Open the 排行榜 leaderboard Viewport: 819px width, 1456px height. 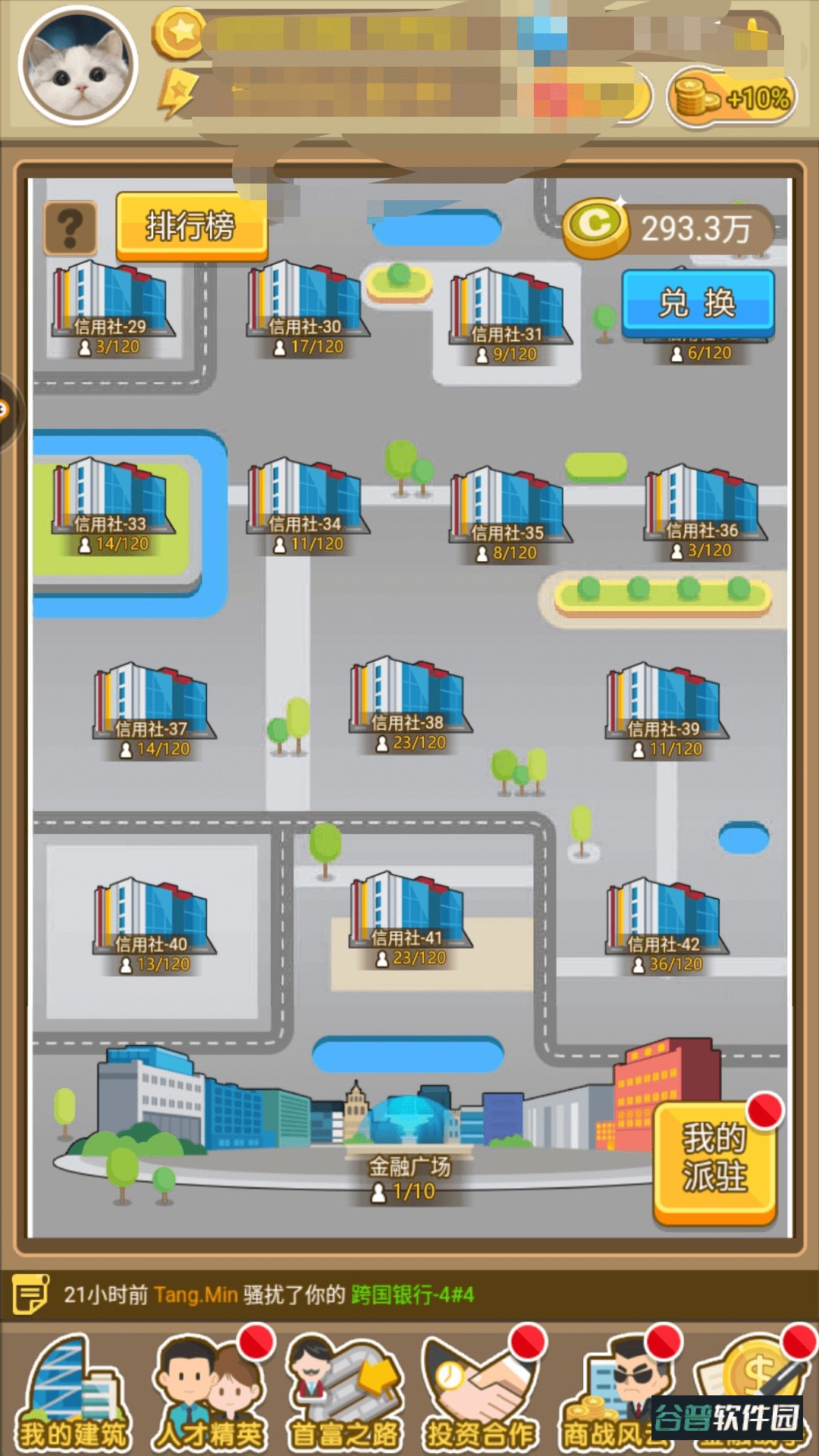click(x=191, y=226)
